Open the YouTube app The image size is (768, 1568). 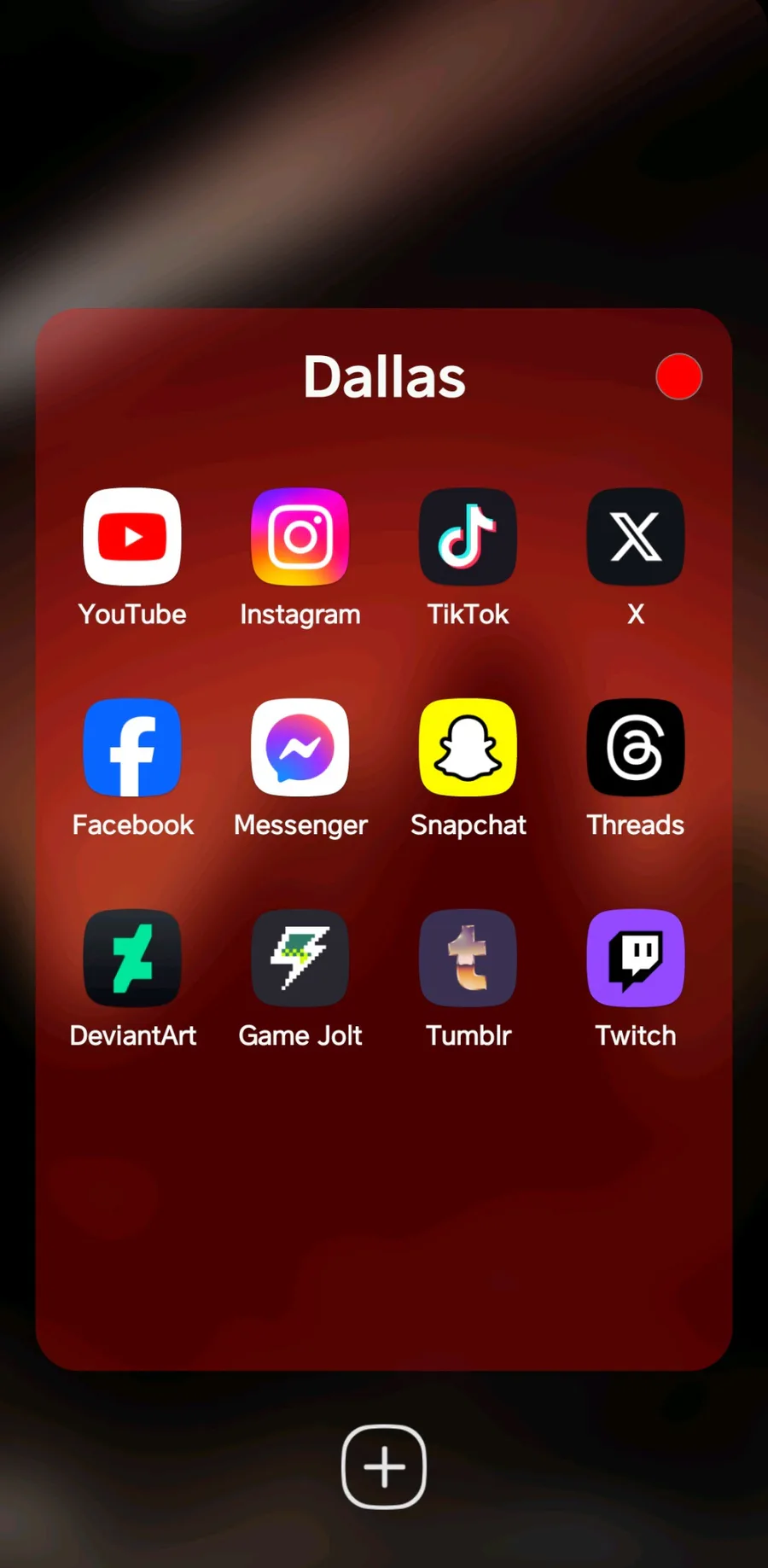[132, 537]
